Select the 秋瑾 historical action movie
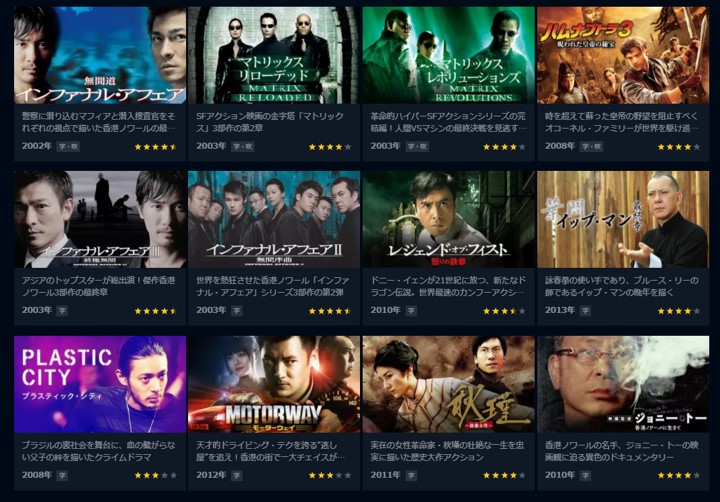Screen dimensions: 720x502 [x=448, y=384]
